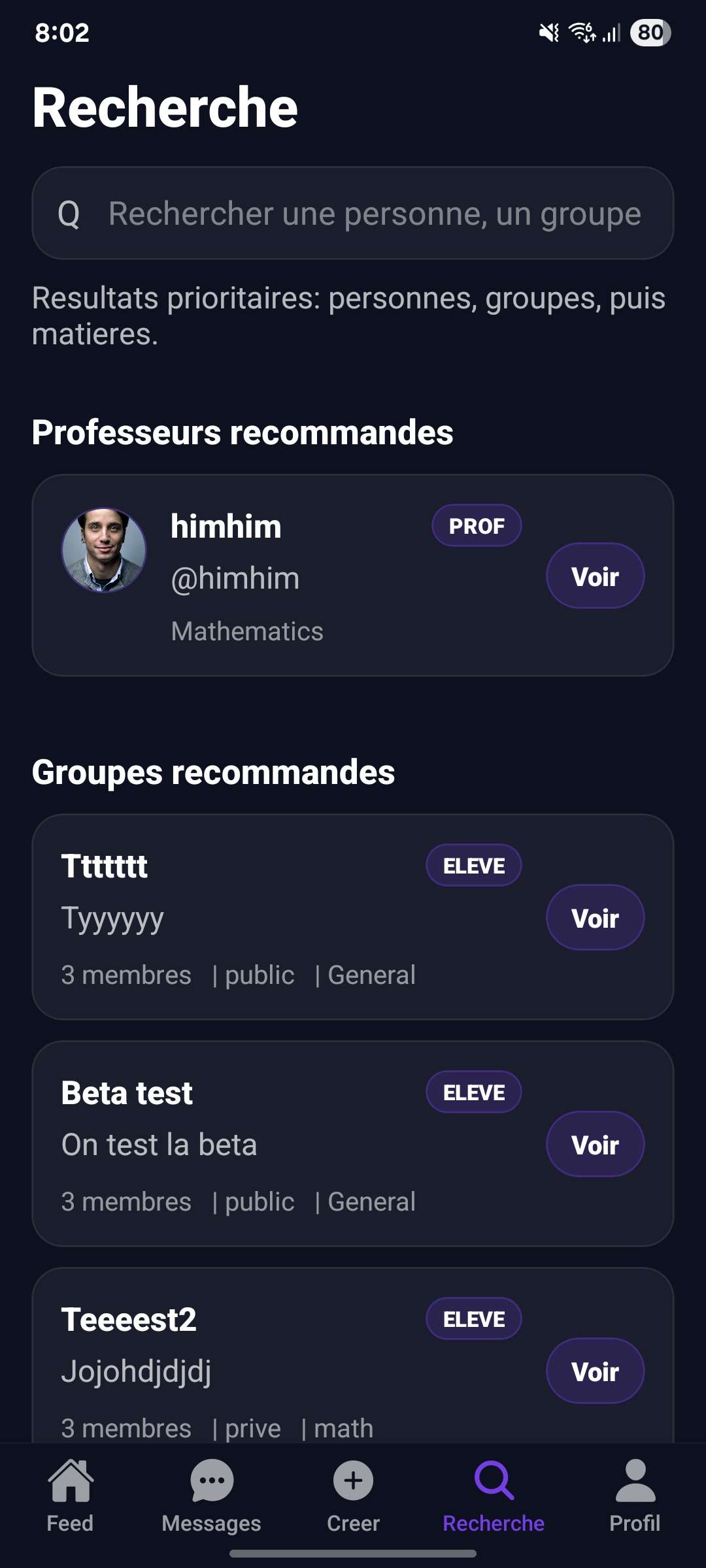Viewport: 706px width, 1568px height.
Task: Tap the Creer plus icon
Action: pyautogui.click(x=352, y=1480)
